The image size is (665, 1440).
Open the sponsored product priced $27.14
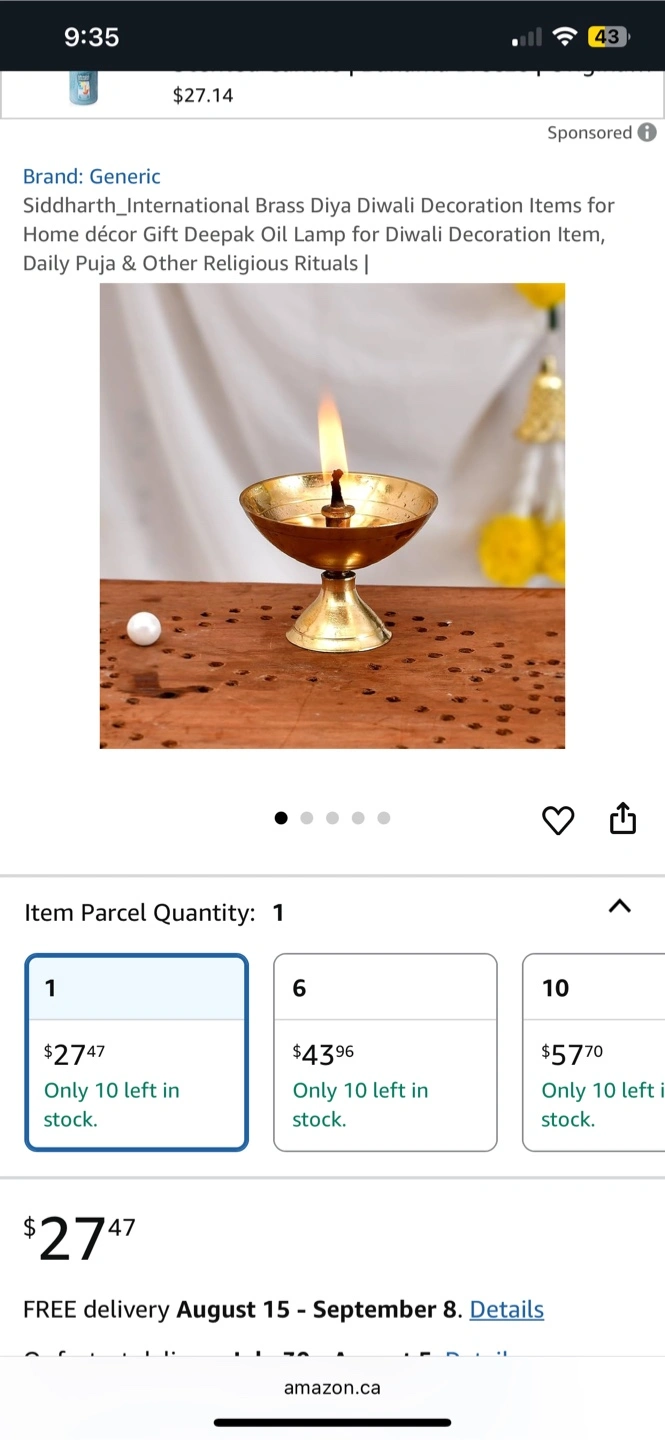click(x=332, y=94)
